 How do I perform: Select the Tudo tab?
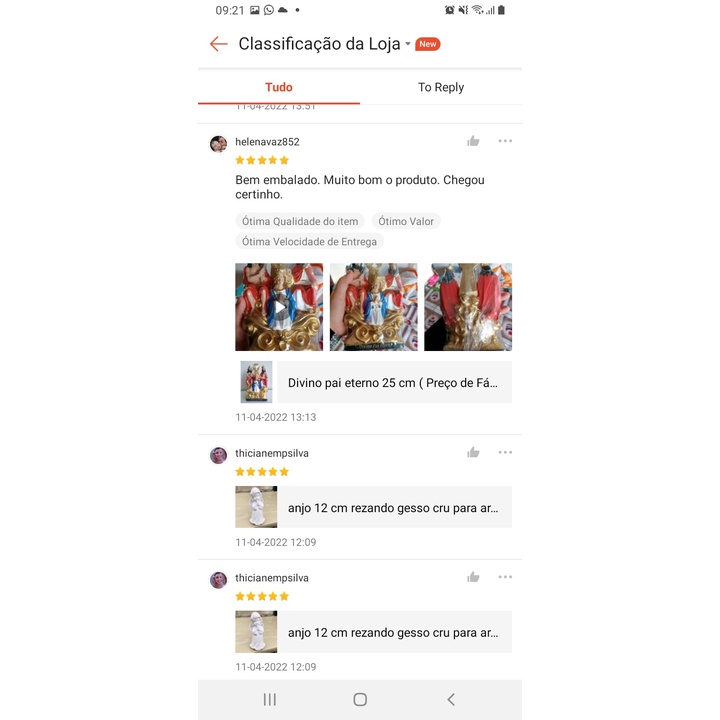tap(279, 87)
